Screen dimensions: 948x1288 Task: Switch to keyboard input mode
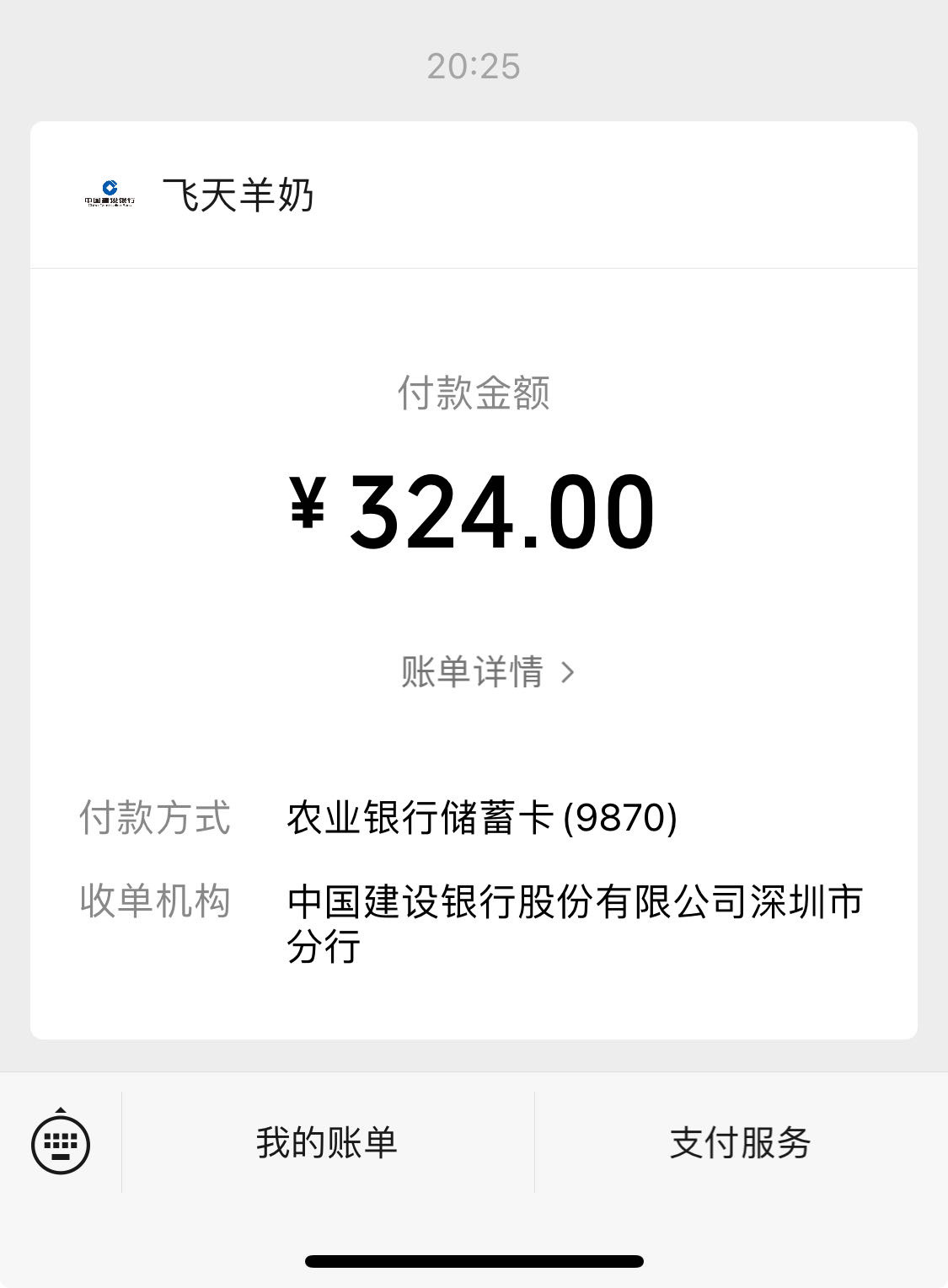click(x=61, y=1142)
